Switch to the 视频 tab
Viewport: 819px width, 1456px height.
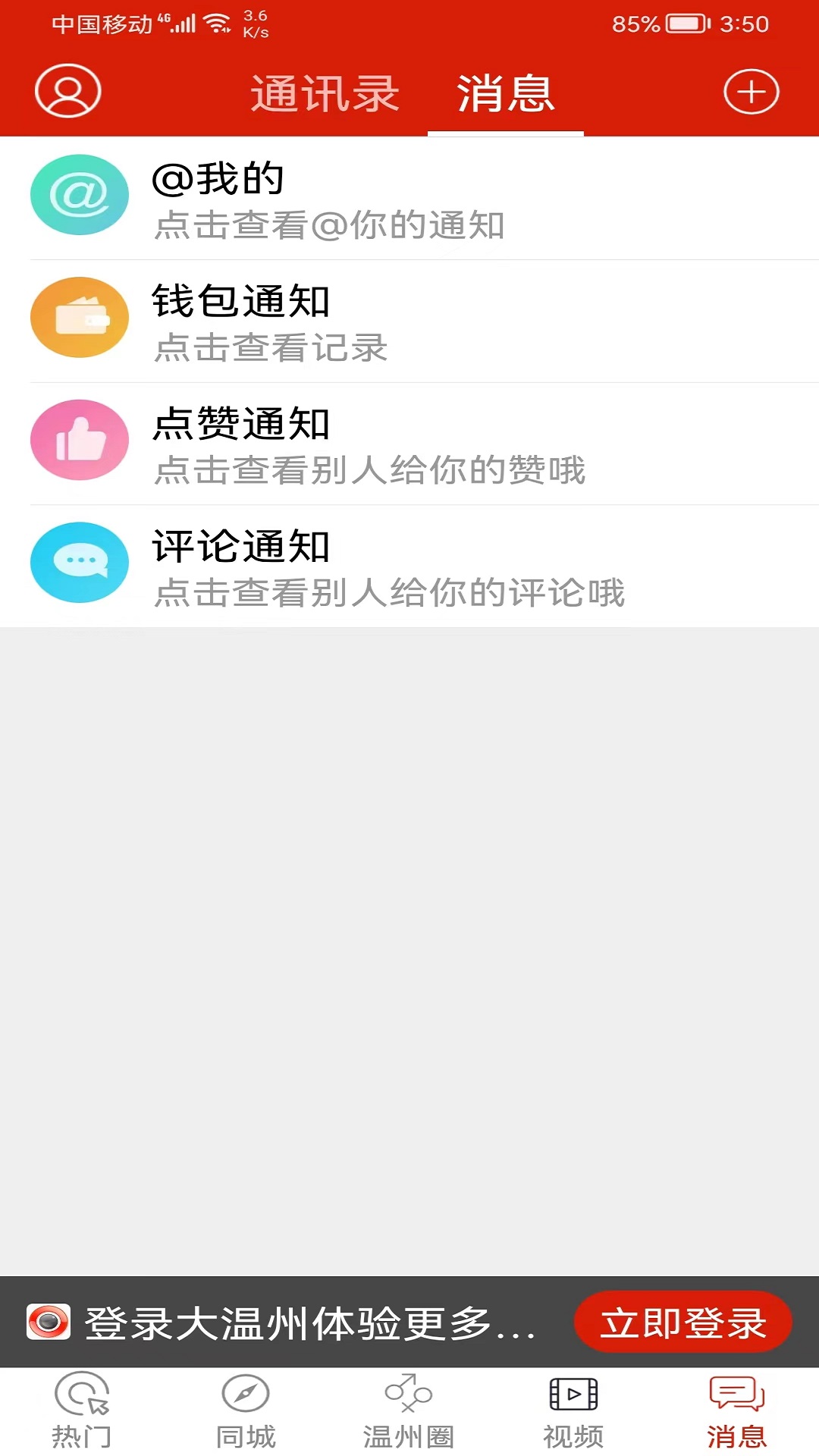[x=573, y=1412]
